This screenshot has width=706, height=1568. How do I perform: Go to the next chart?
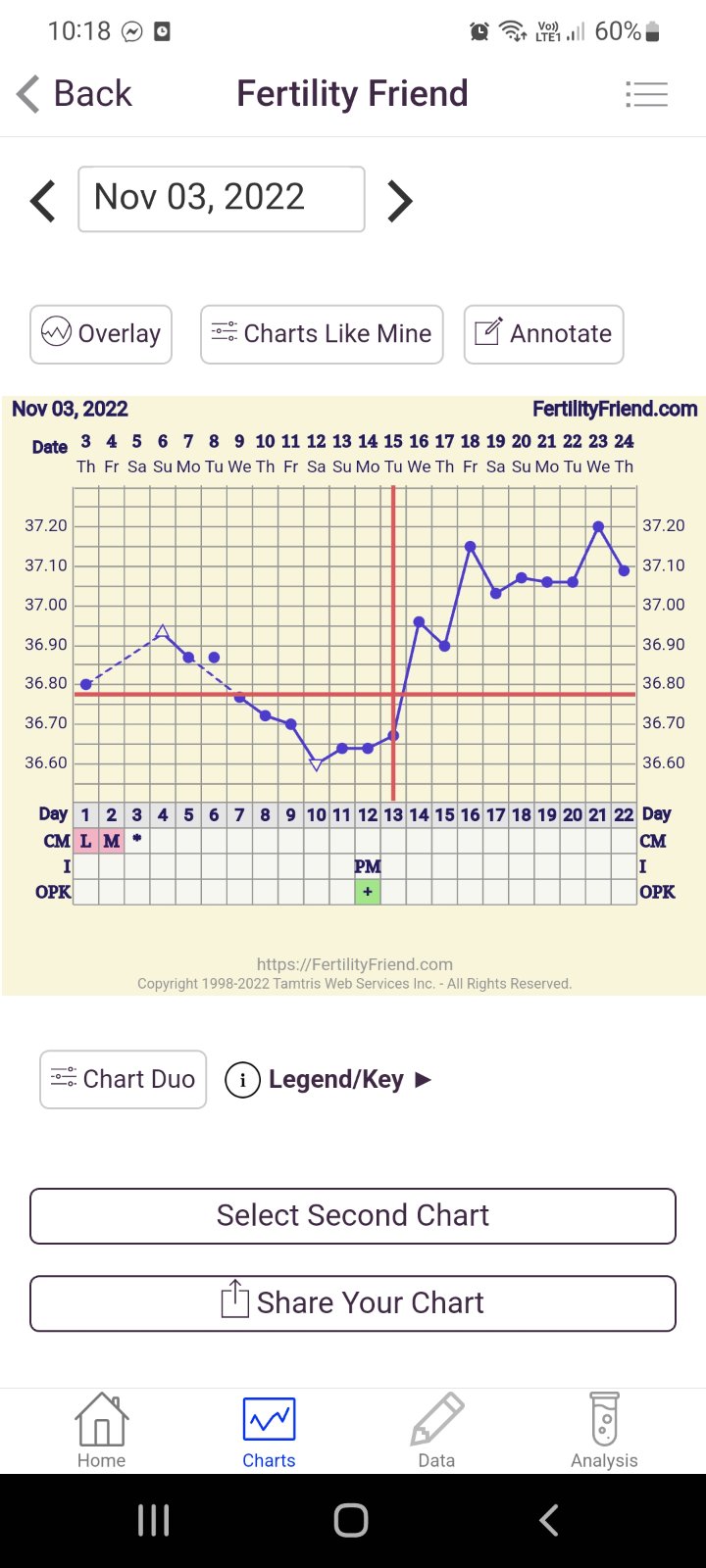coord(399,201)
